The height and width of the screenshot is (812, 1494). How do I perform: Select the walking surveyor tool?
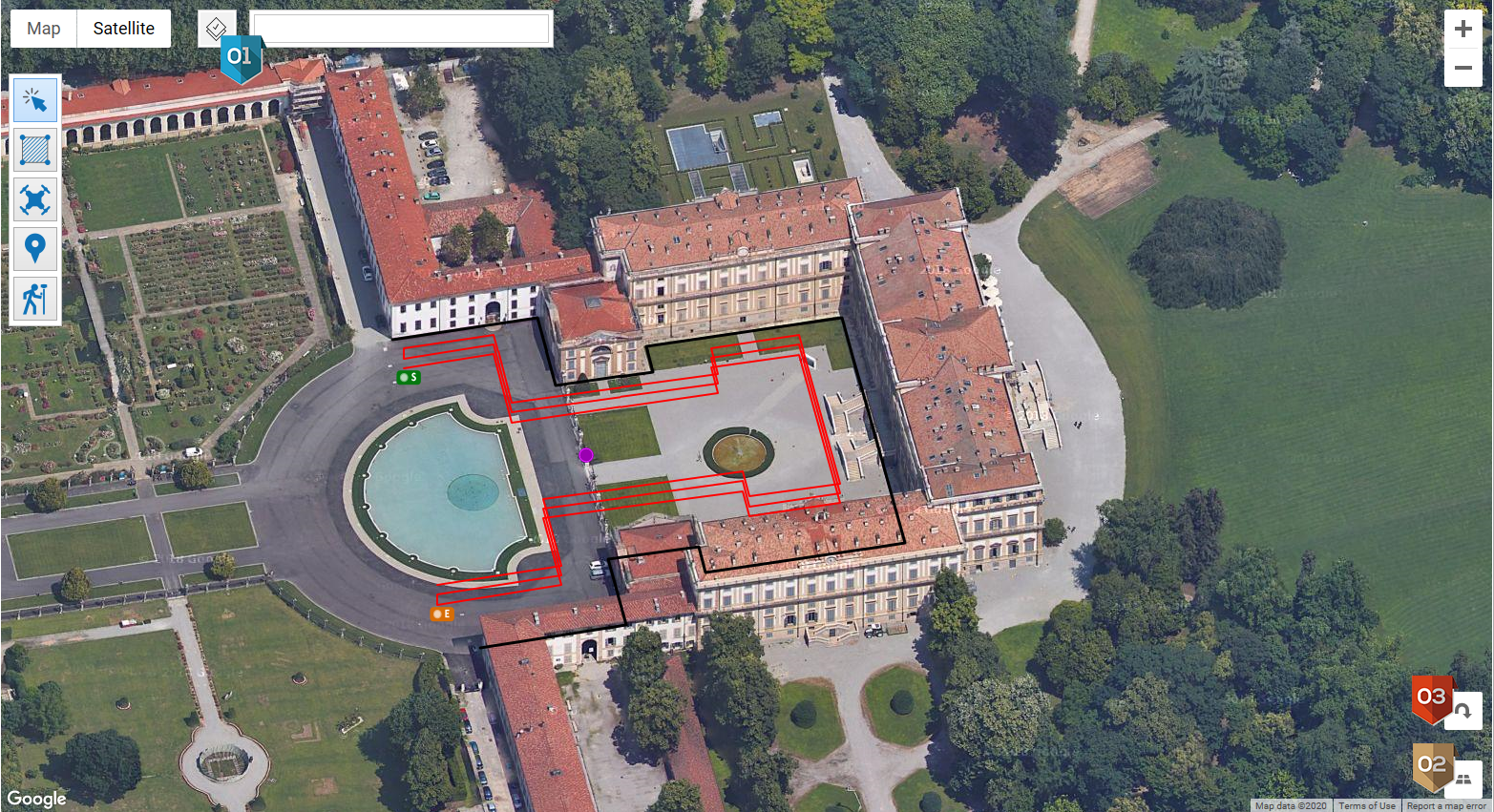(35, 299)
